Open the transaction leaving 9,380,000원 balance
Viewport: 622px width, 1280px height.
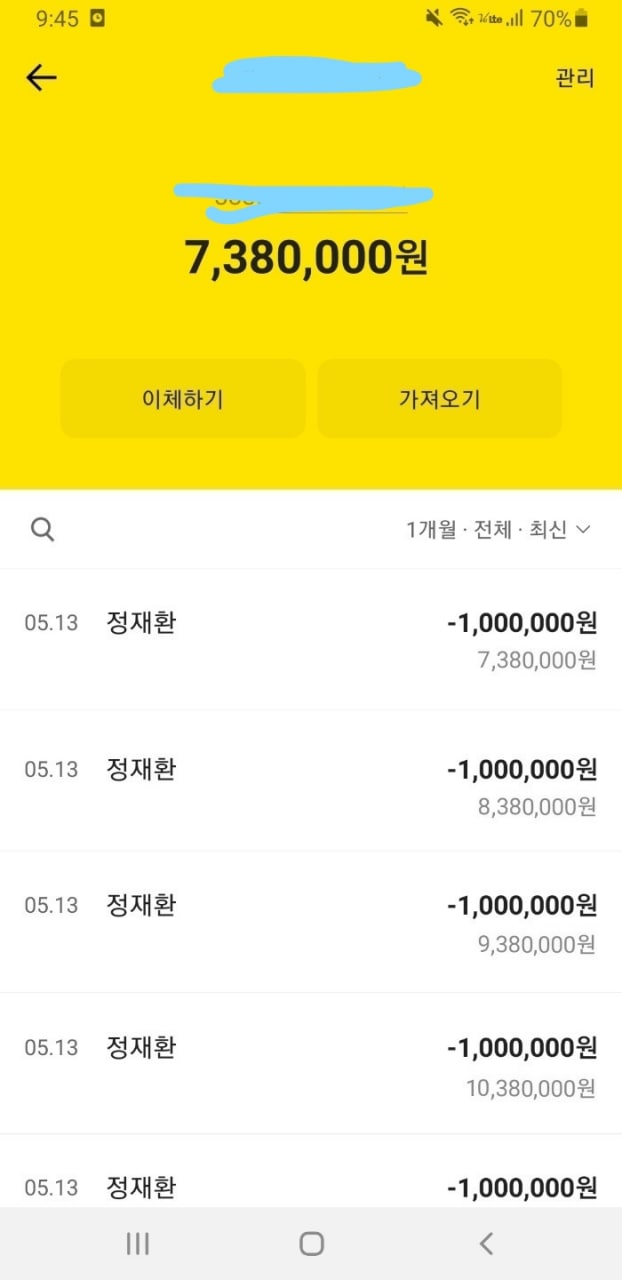pyautogui.click(x=311, y=922)
